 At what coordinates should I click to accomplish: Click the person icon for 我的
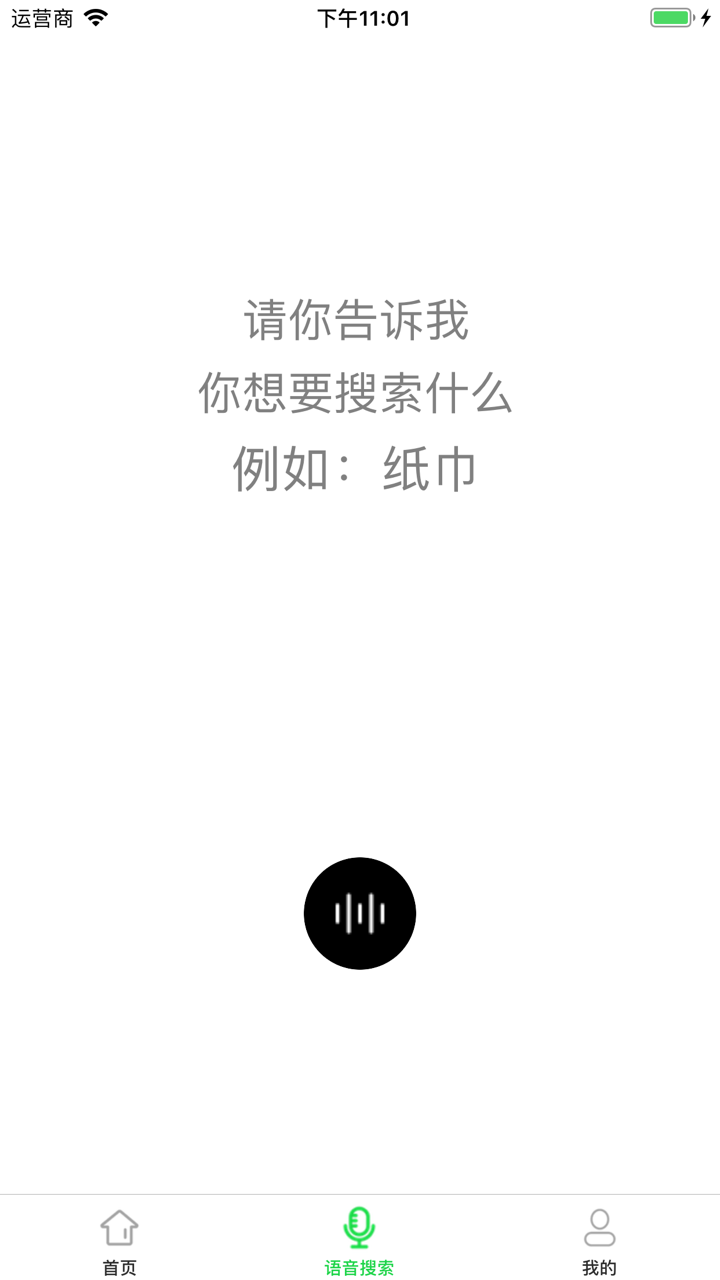pyautogui.click(x=598, y=1225)
